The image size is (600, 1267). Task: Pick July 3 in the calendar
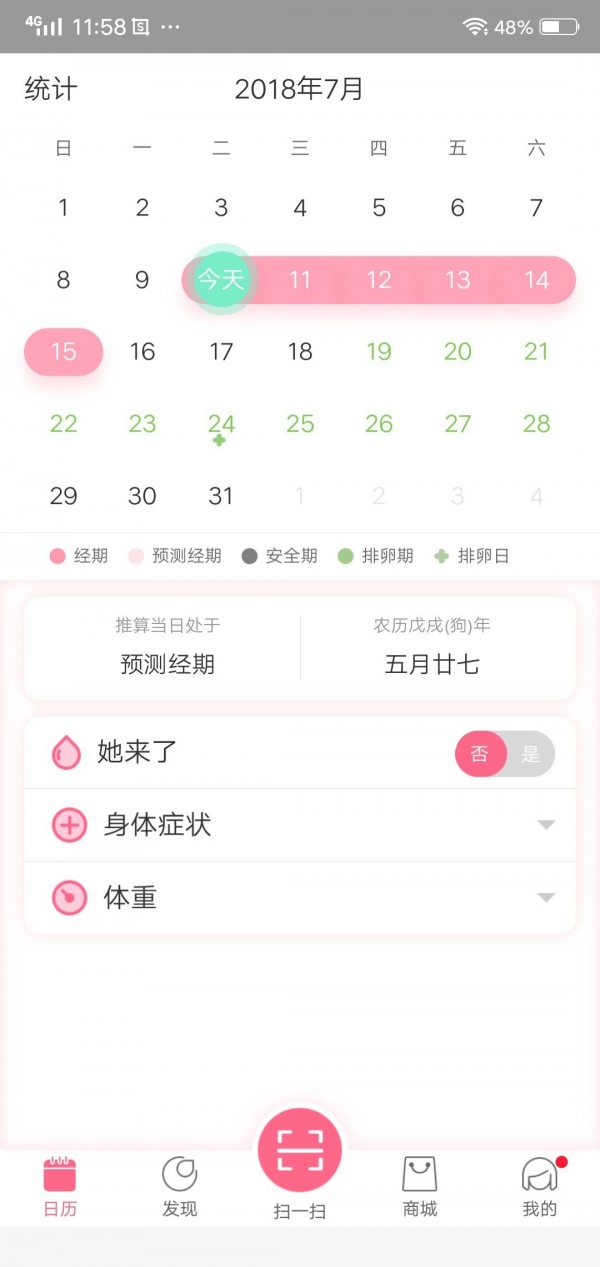(x=221, y=208)
